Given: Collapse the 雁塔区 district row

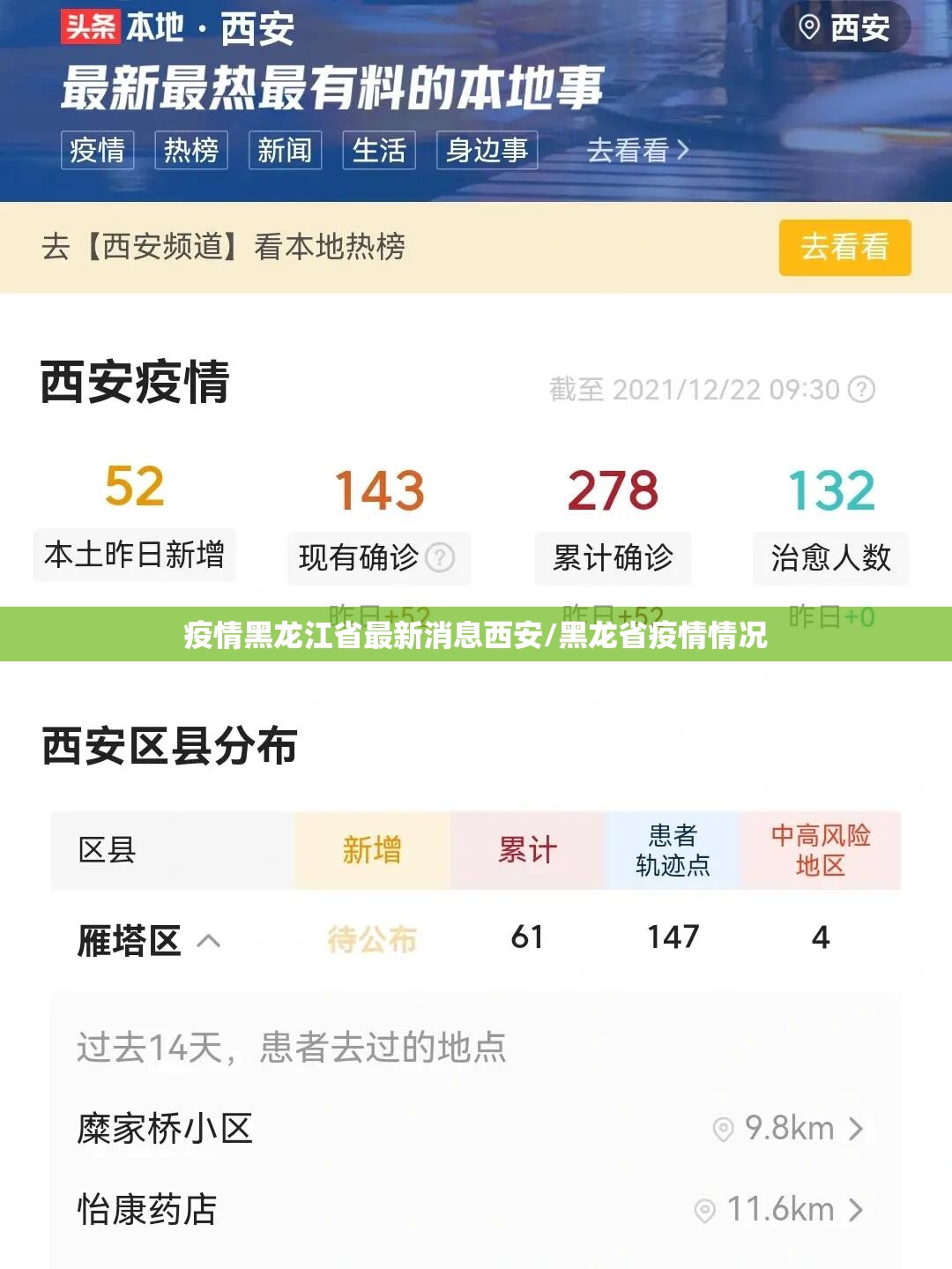Looking at the screenshot, I should (208, 940).
